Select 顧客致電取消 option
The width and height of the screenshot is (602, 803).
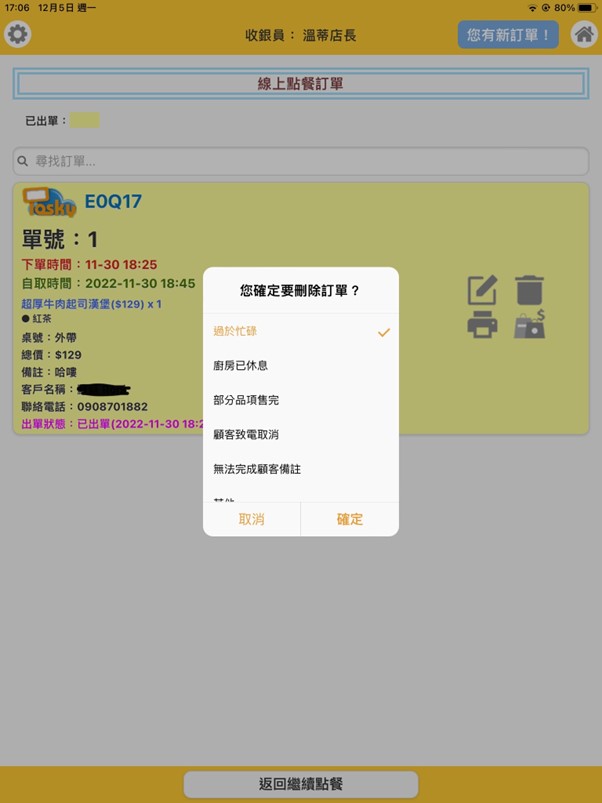tap(300, 435)
